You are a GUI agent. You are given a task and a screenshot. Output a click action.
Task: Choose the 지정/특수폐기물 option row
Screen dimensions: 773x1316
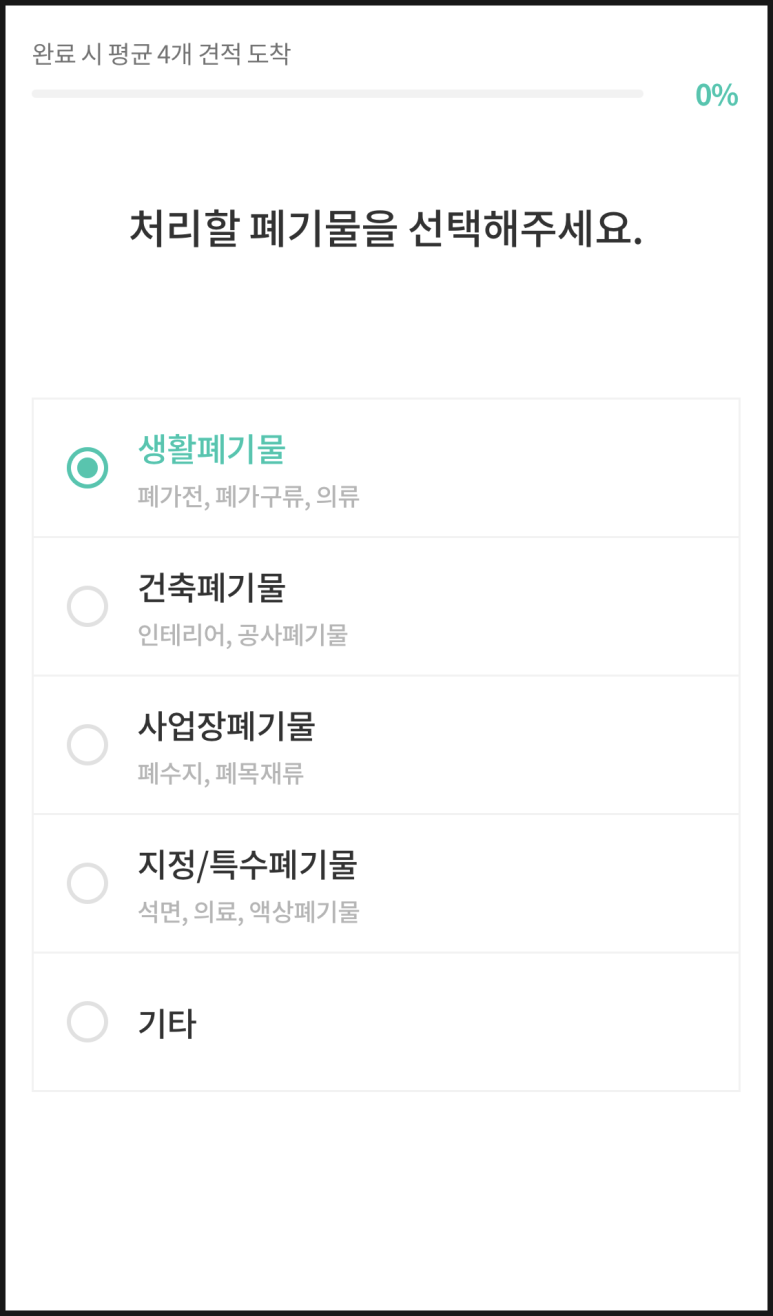click(x=386, y=884)
